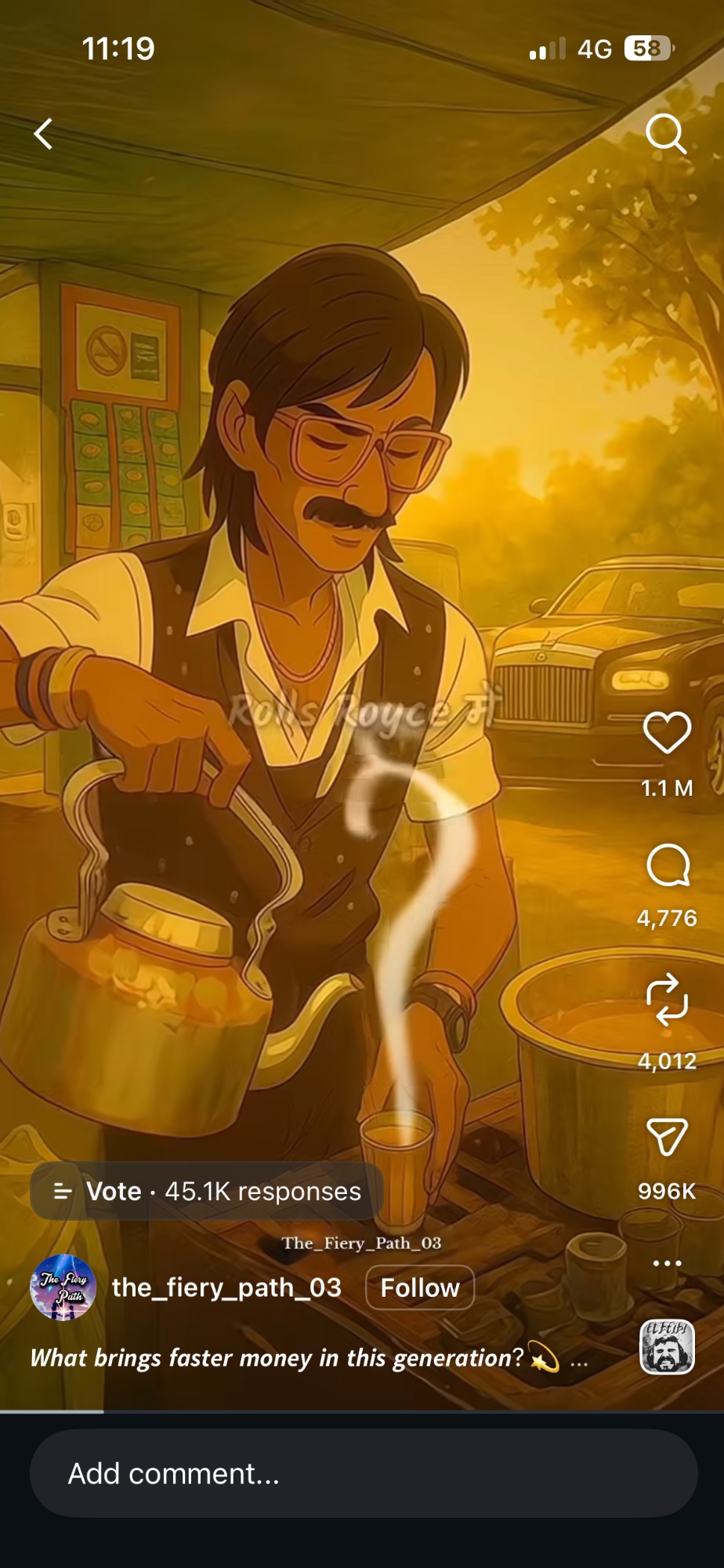Open the reel's audio track thumbnail
The image size is (724, 1568).
tap(667, 1347)
